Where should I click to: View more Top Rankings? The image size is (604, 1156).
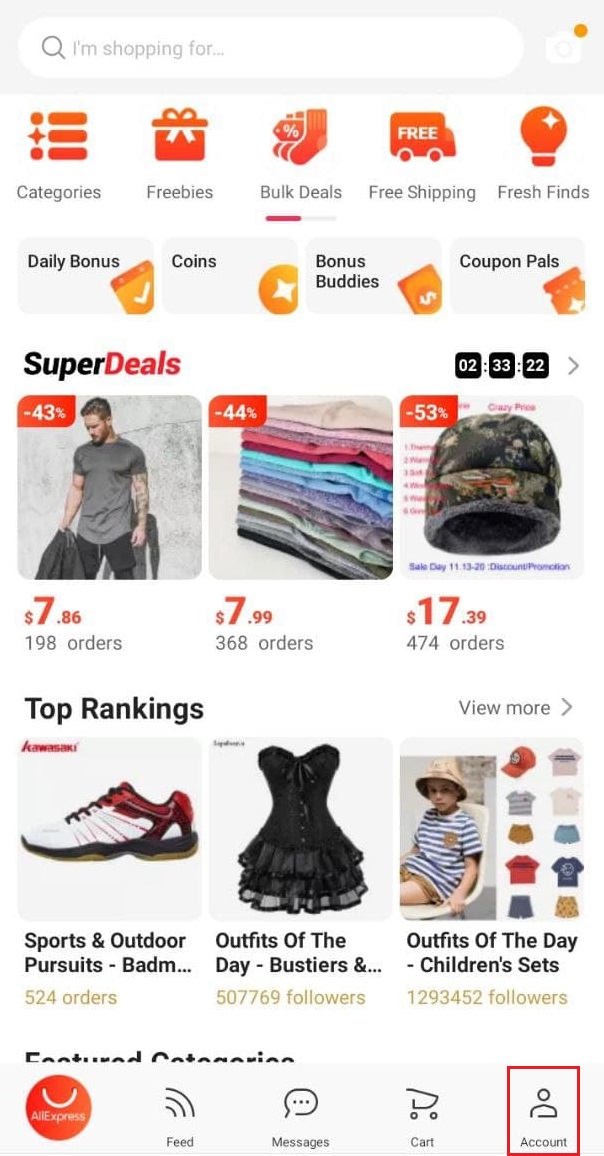coord(516,708)
